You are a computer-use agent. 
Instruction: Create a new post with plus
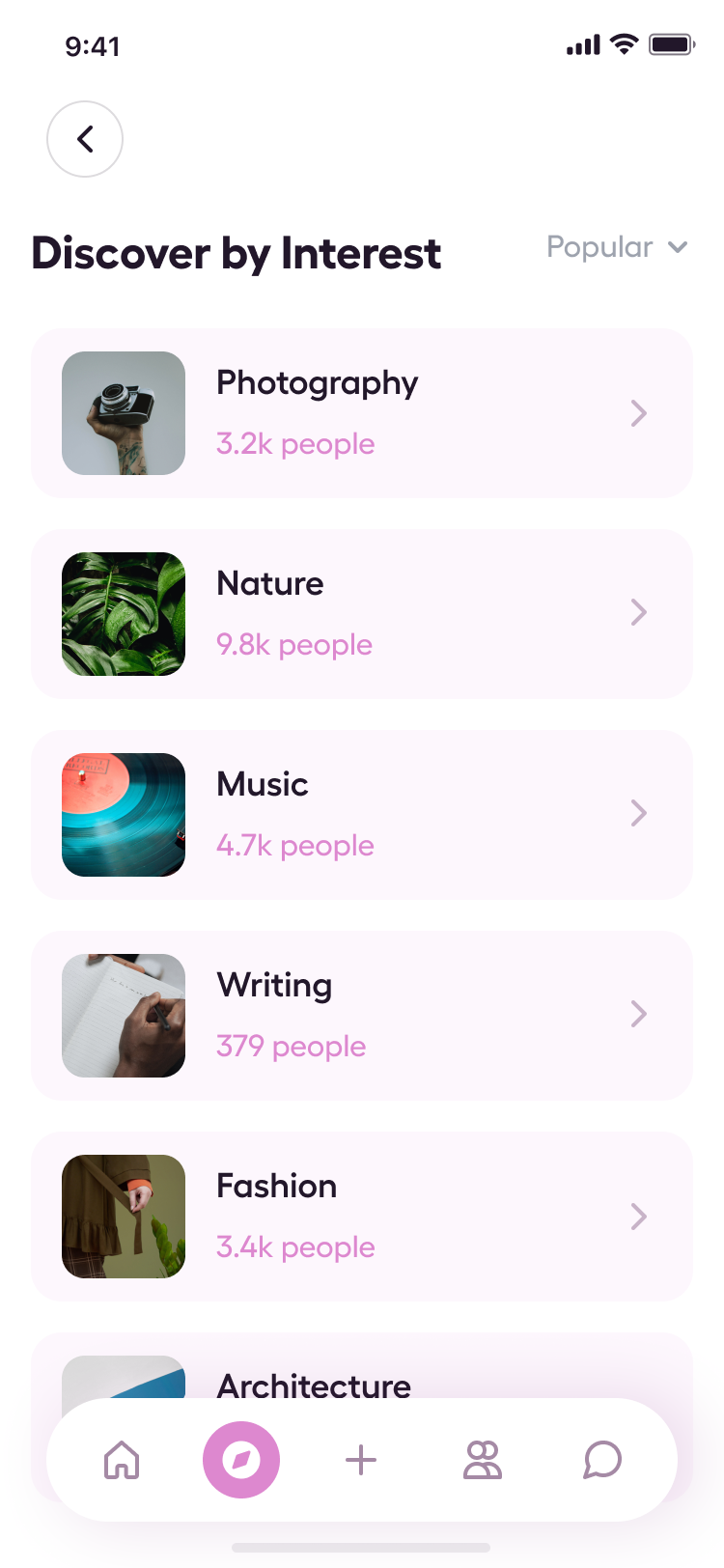point(361,1460)
